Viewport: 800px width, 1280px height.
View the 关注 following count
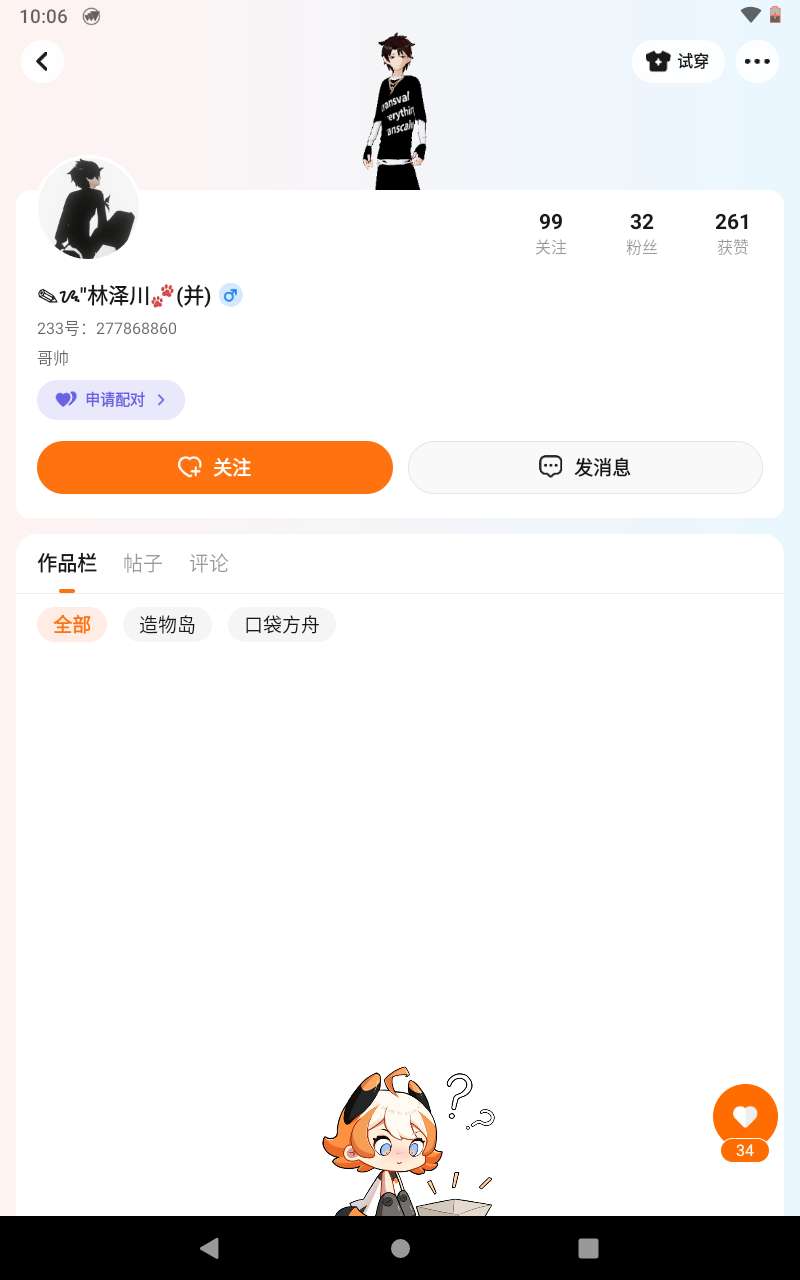(551, 234)
